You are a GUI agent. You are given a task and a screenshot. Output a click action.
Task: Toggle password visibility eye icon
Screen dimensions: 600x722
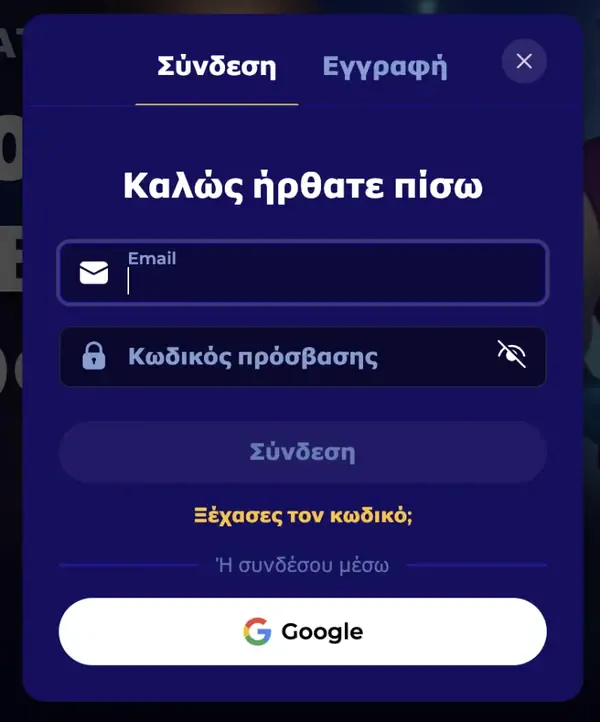pyautogui.click(x=511, y=355)
